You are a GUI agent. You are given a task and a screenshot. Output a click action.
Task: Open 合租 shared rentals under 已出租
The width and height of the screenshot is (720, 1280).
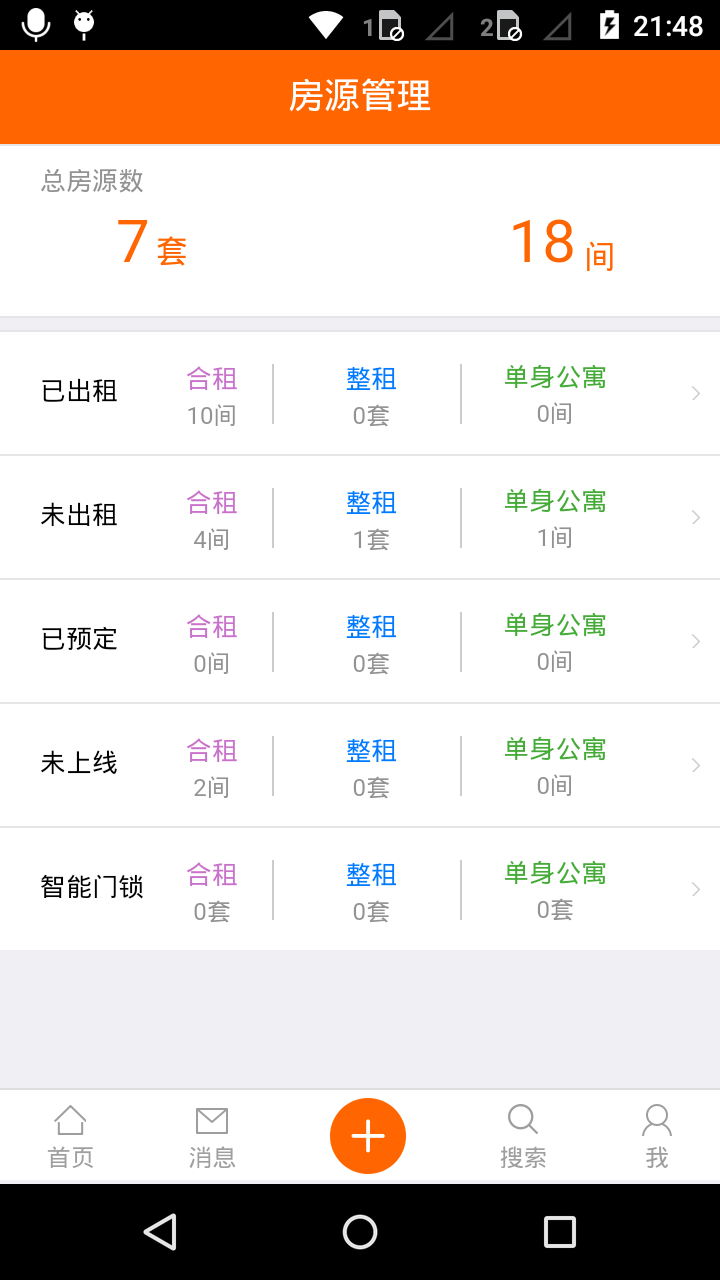pos(211,379)
